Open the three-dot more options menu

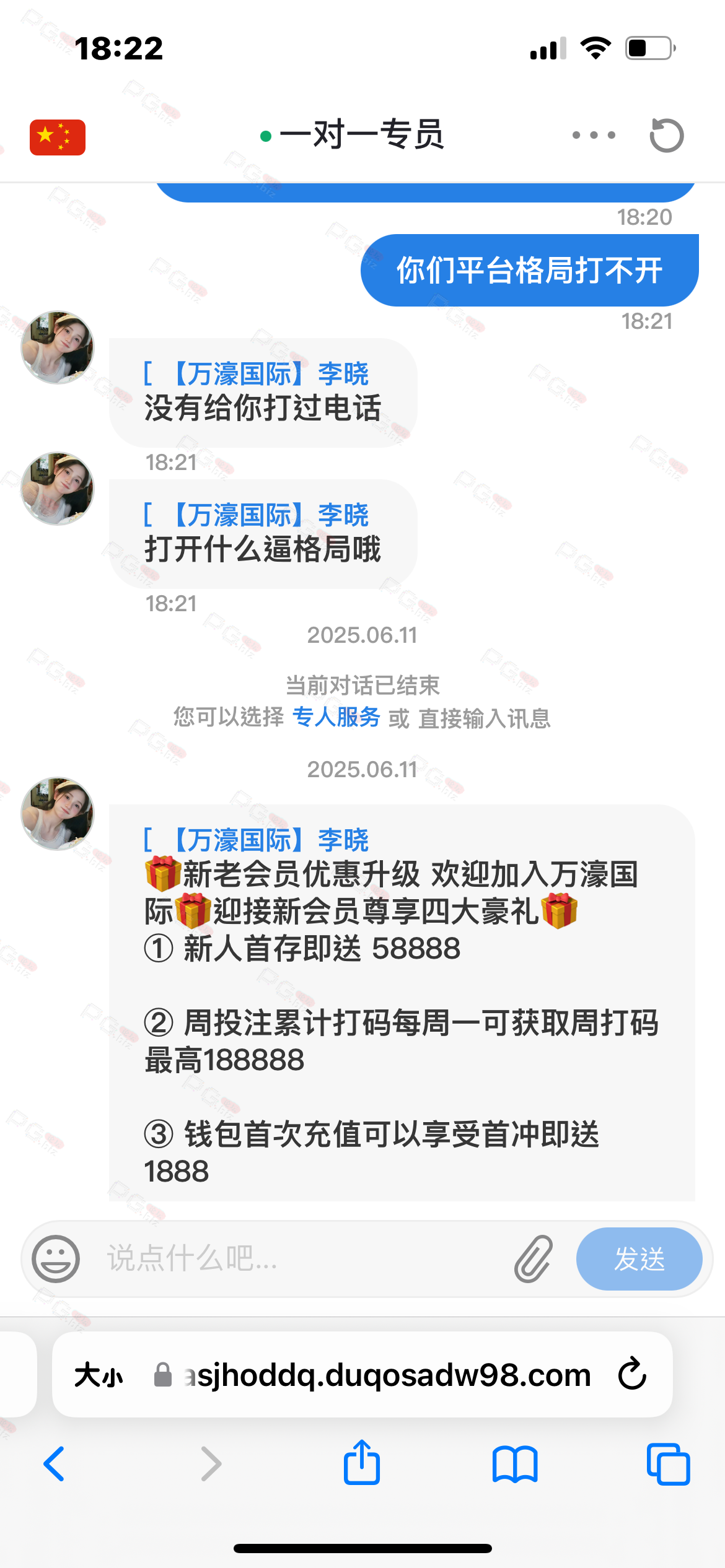click(x=594, y=135)
